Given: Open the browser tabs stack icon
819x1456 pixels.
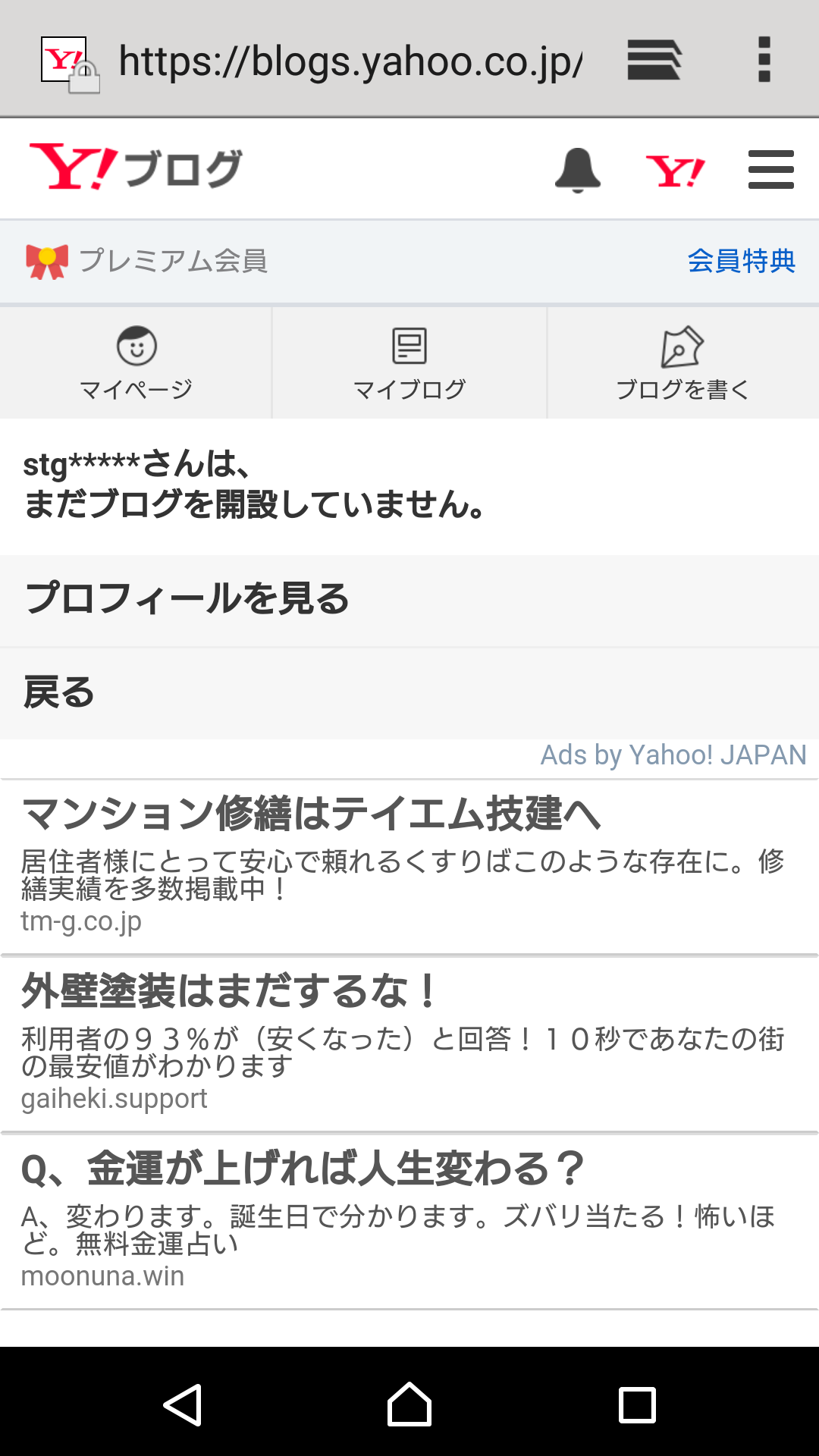Looking at the screenshot, I should [x=654, y=60].
